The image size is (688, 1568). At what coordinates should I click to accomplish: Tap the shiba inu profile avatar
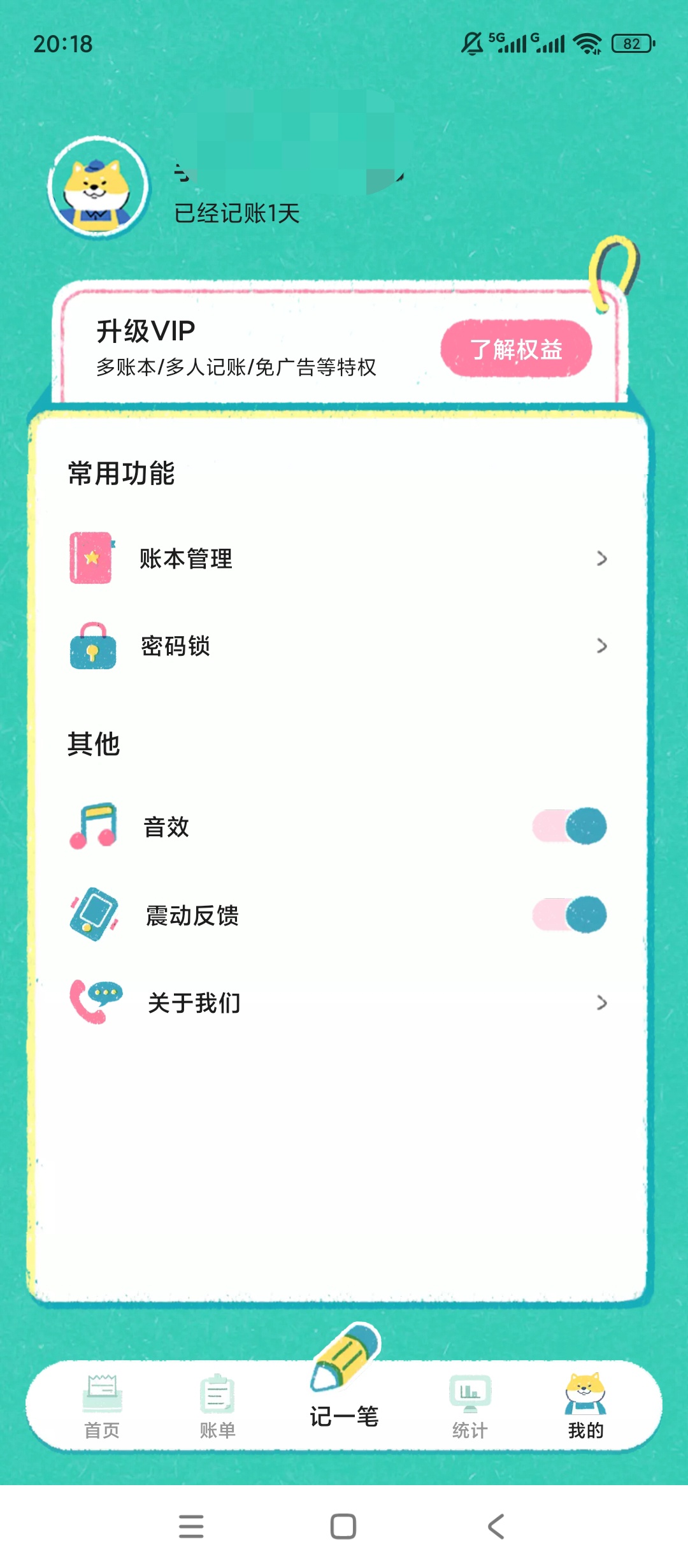tap(99, 186)
